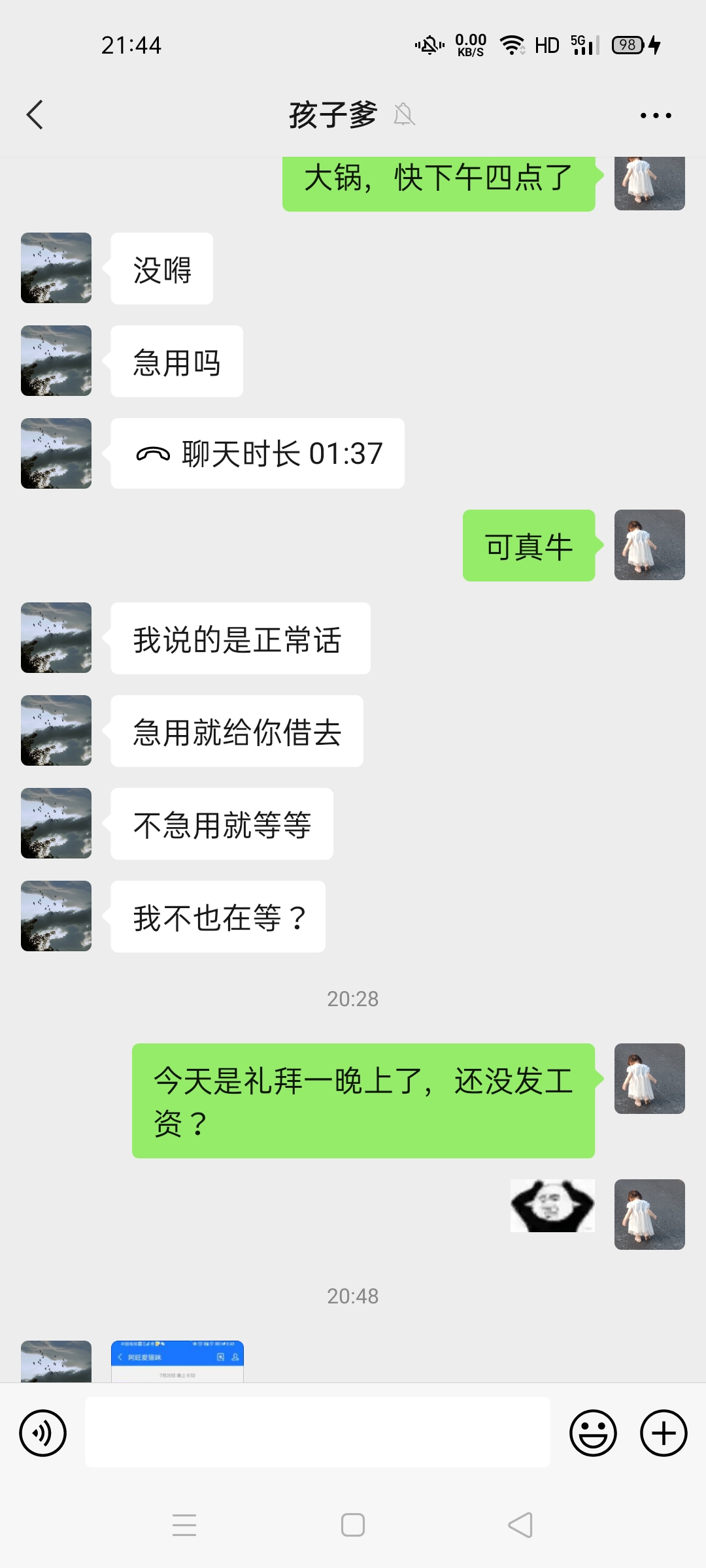Screen dimensions: 706x1568
Task: Tap the Android back navigation button
Action: click(x=520, y=1526)
